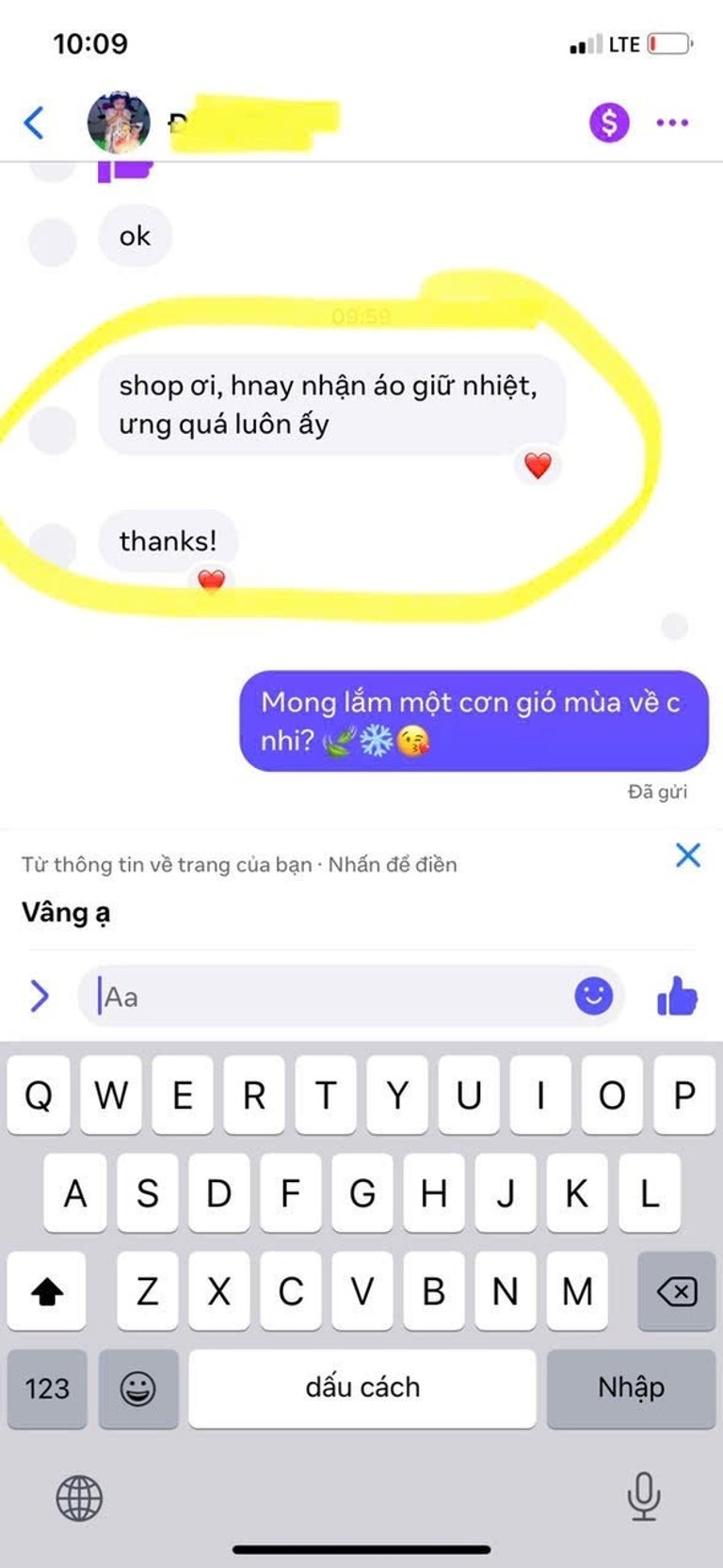Dismiss the suggested reply banner
The image size is (723, 1568).
[688, 855]
